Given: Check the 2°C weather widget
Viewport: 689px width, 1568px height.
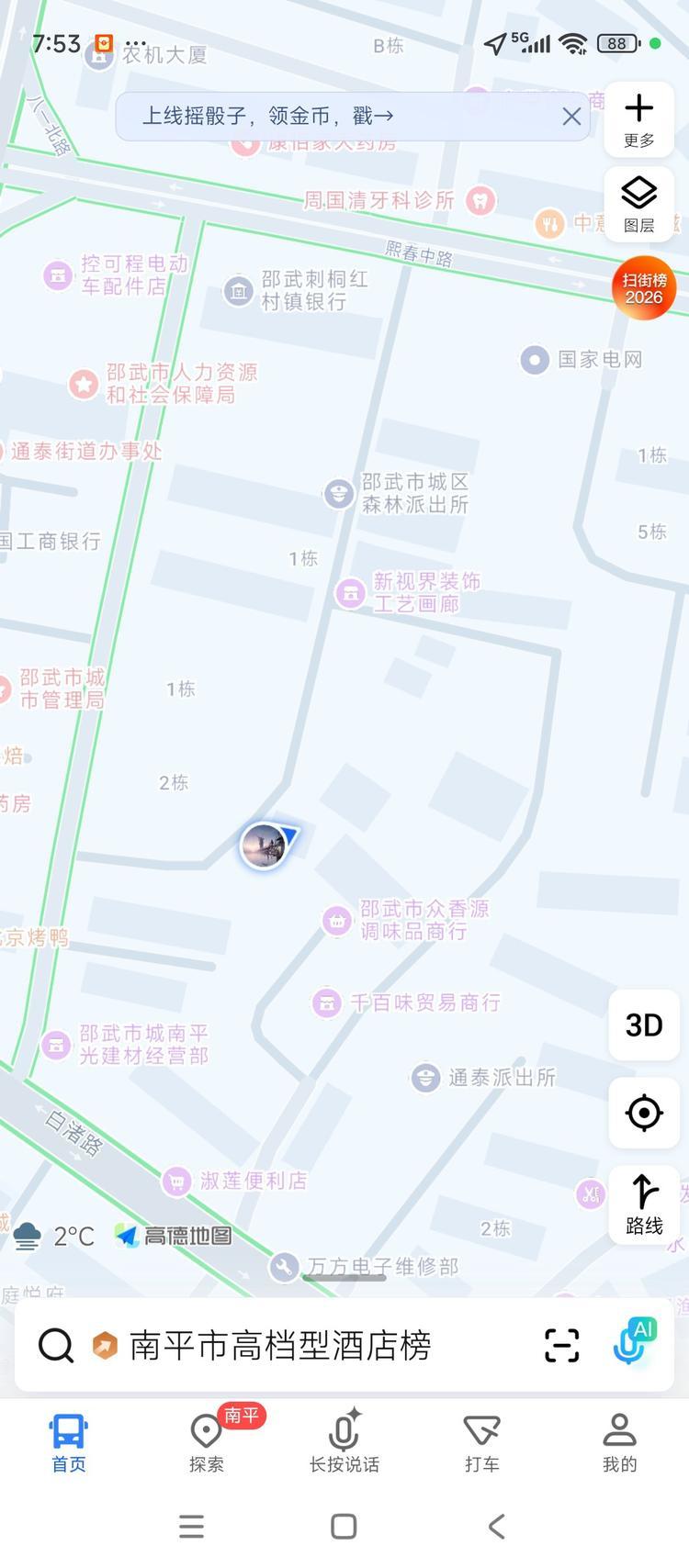Looking at the screenshot, I should tap(55, 1236).
